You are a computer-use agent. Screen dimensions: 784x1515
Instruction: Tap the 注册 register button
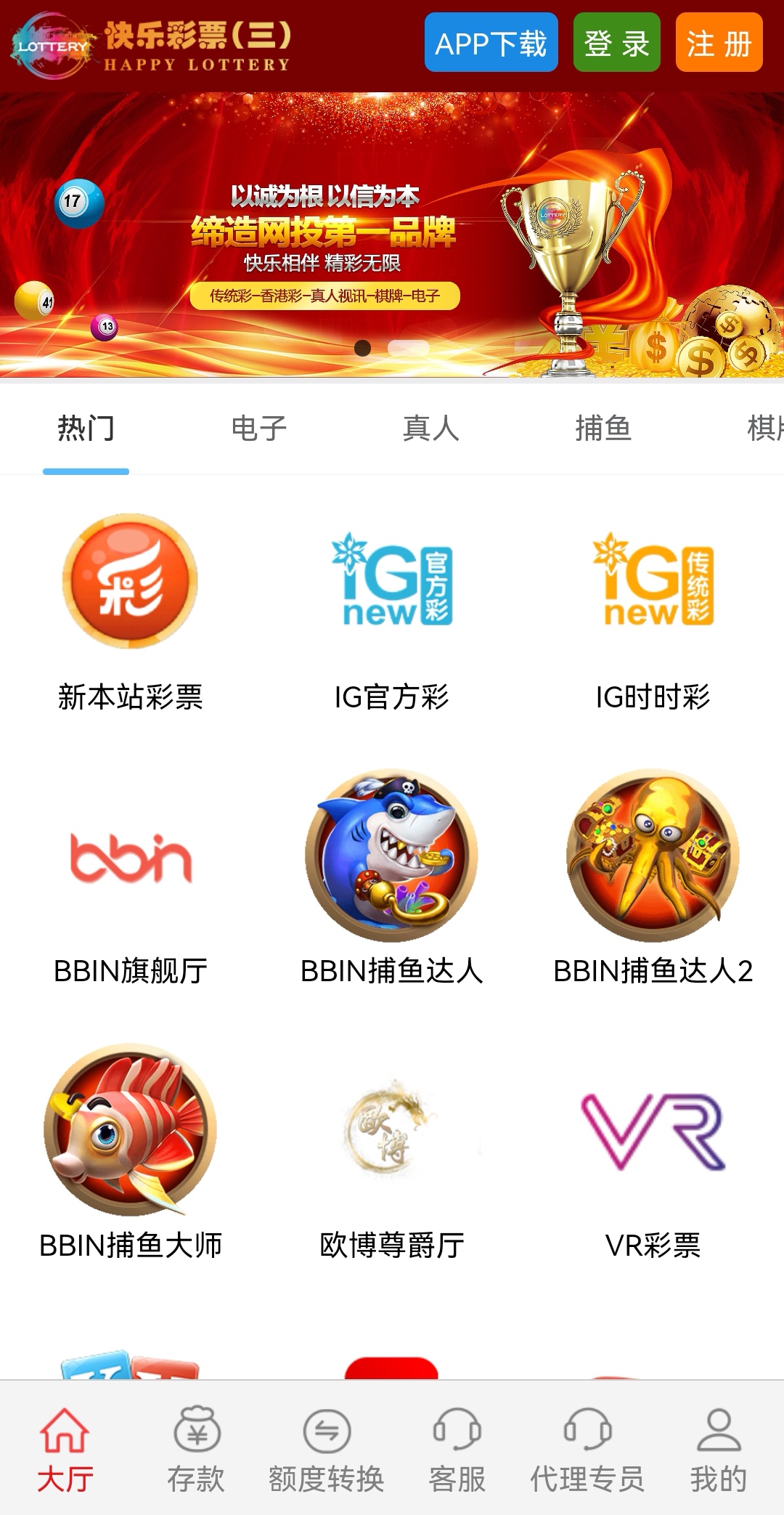coord(719,43)
